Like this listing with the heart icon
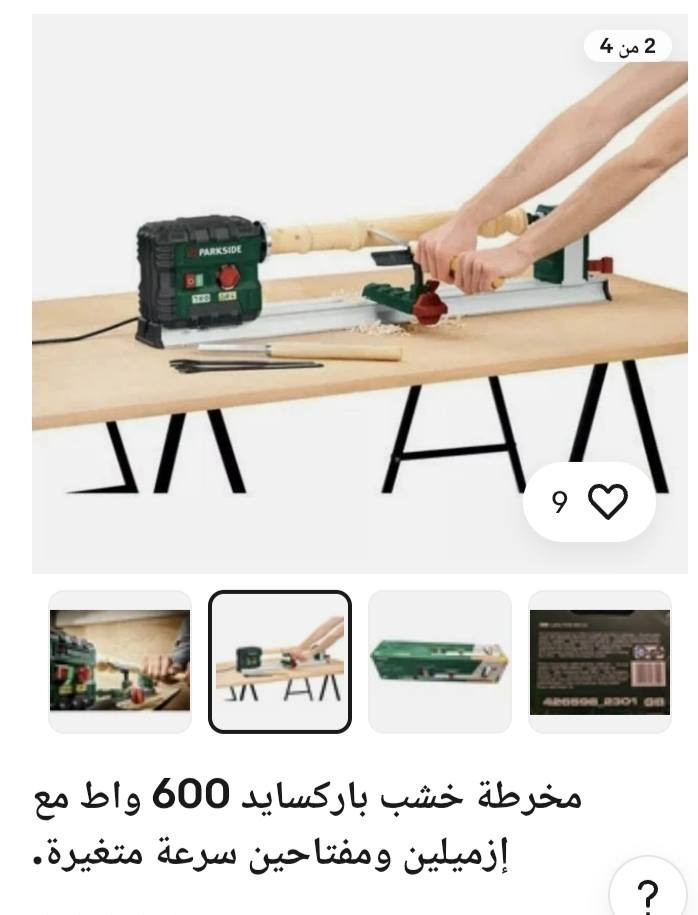 point(607,502)
